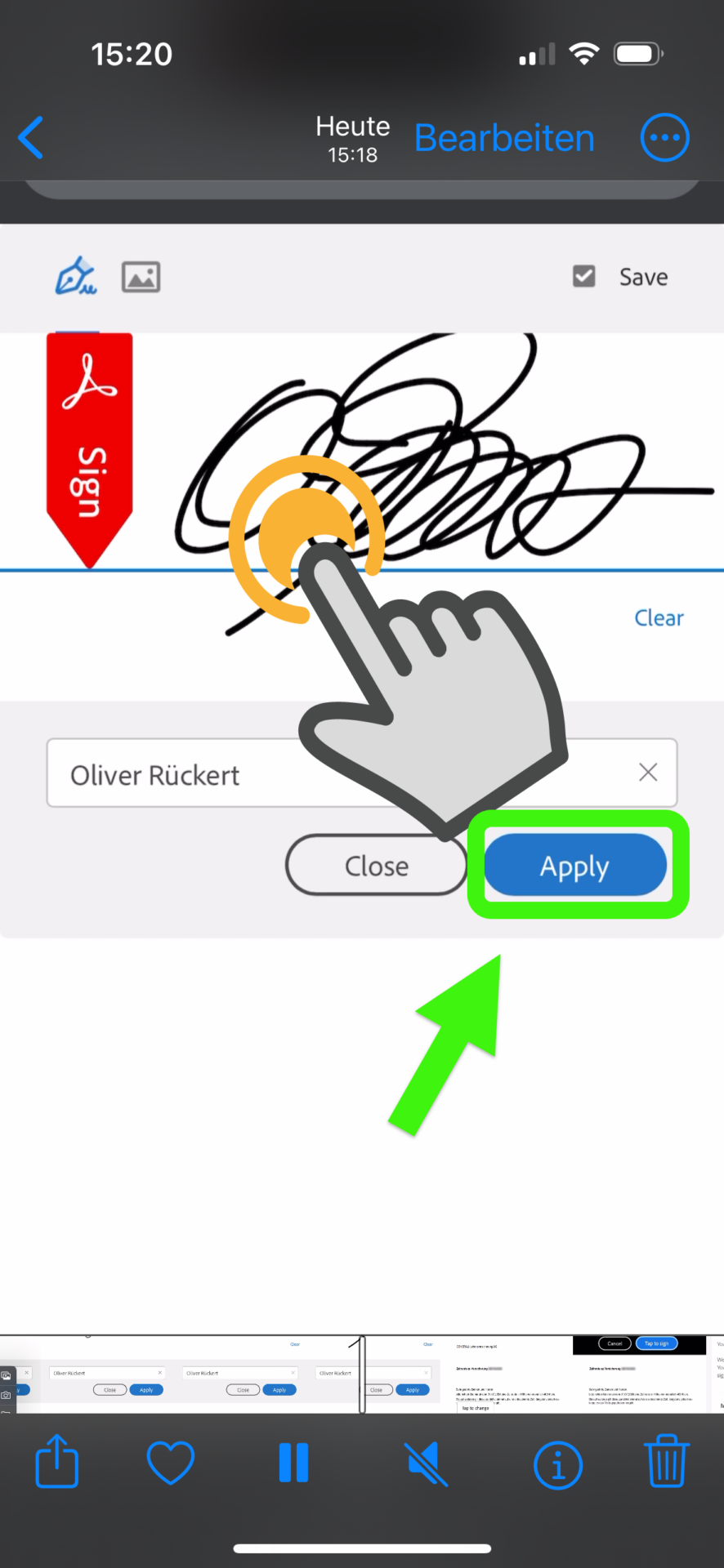Mark the video as favorite
724x1568 pixels.
click(171, 1462)
